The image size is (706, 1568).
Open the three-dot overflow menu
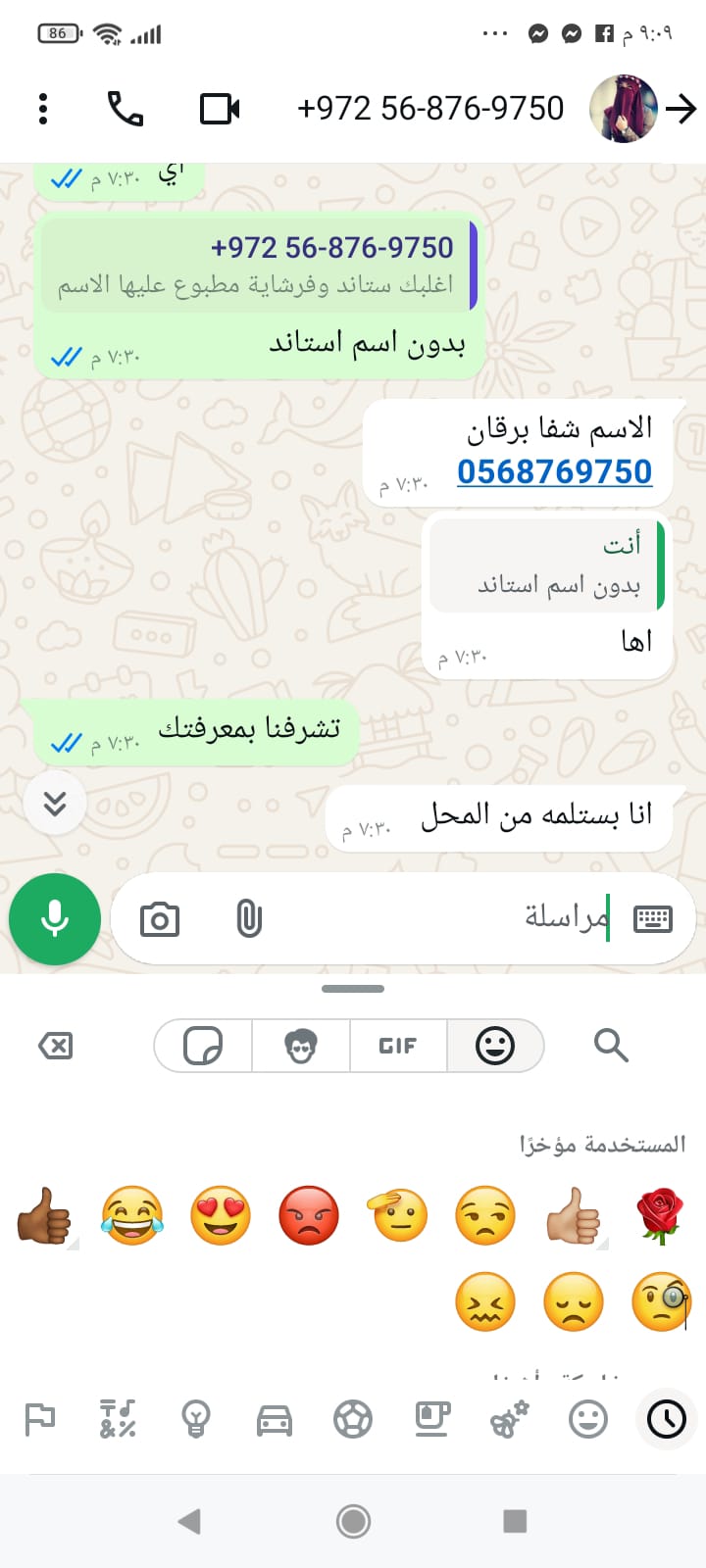(x=43, y=109)
